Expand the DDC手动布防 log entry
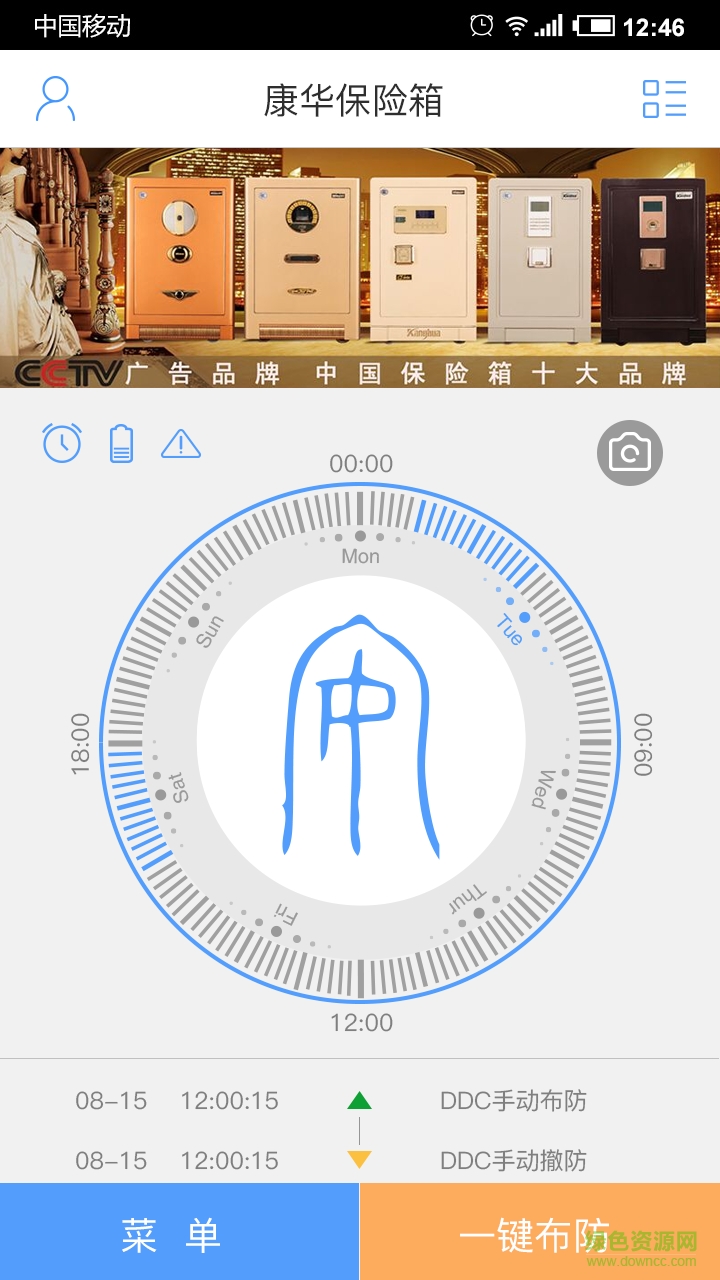720x1280 pixels. (x=512, y=1100)
